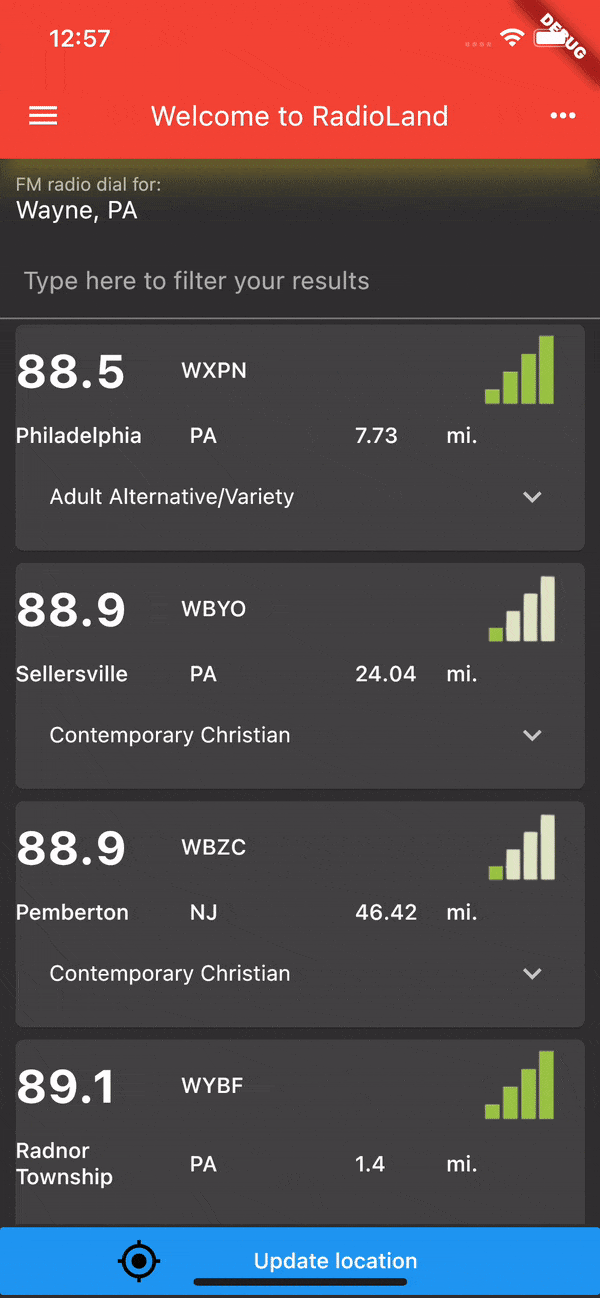600x1298 pixels.
Task: Expand the WXPN 88.5 station details
Action: click(x=532, y=497)
